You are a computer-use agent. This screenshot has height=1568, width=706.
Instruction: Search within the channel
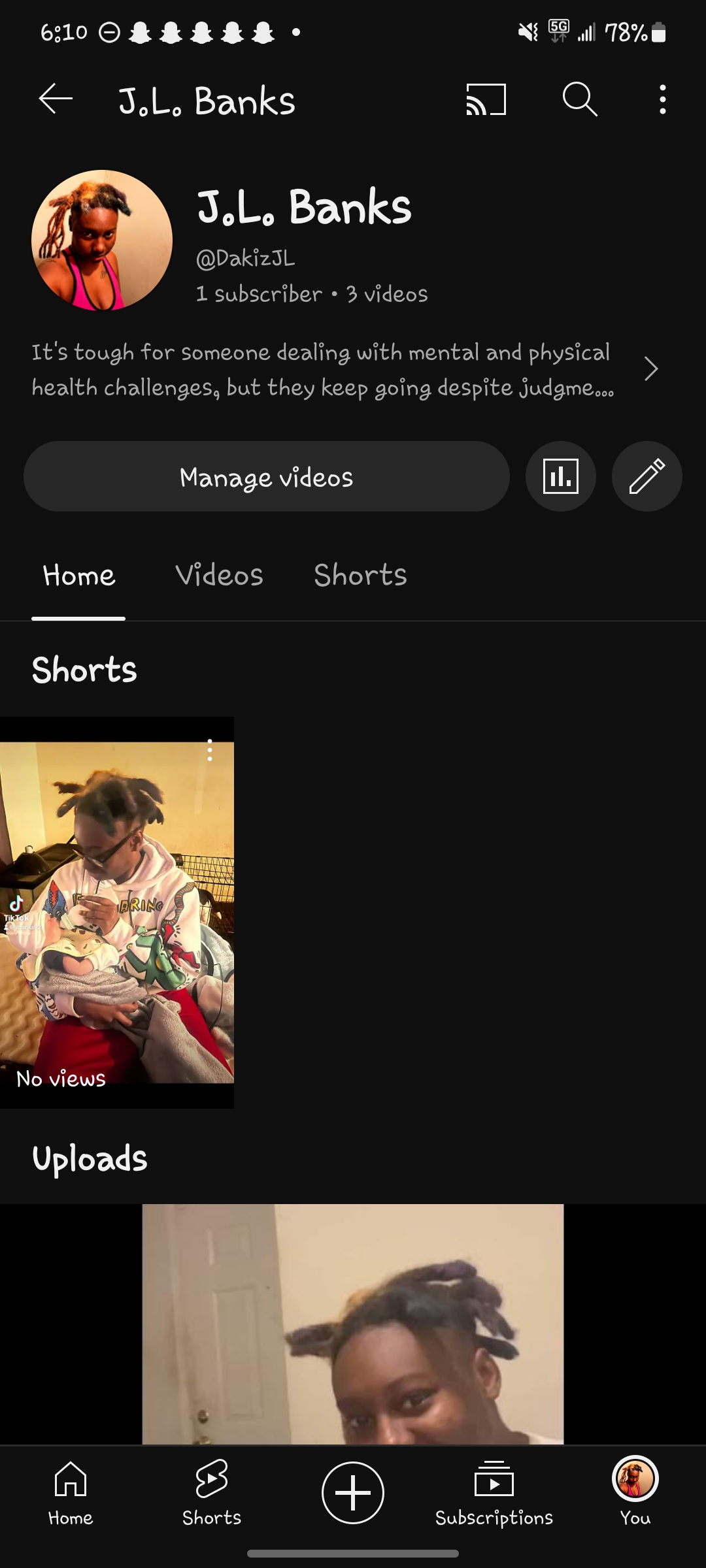click(580, 100)
